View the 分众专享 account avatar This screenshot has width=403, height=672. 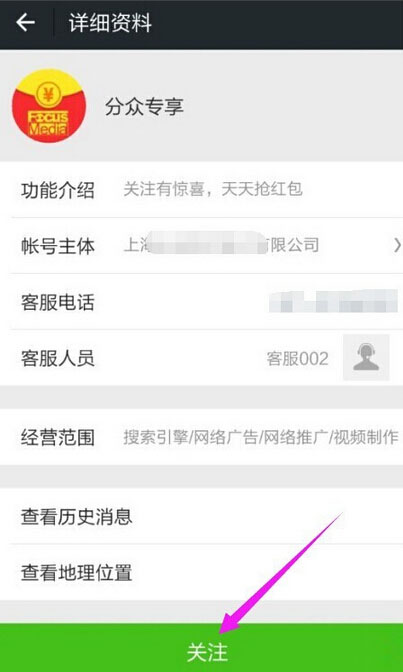click(49, 106)
